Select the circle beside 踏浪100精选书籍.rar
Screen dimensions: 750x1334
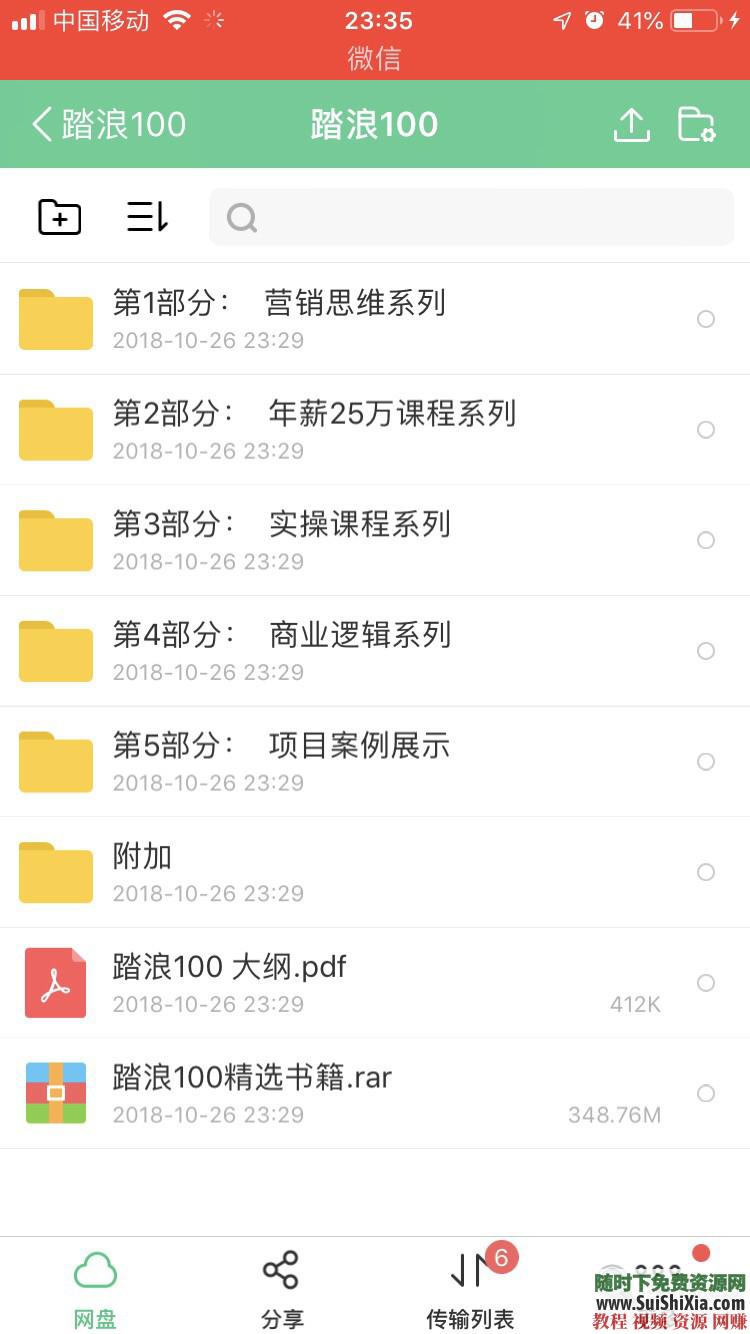[706, 1093]
